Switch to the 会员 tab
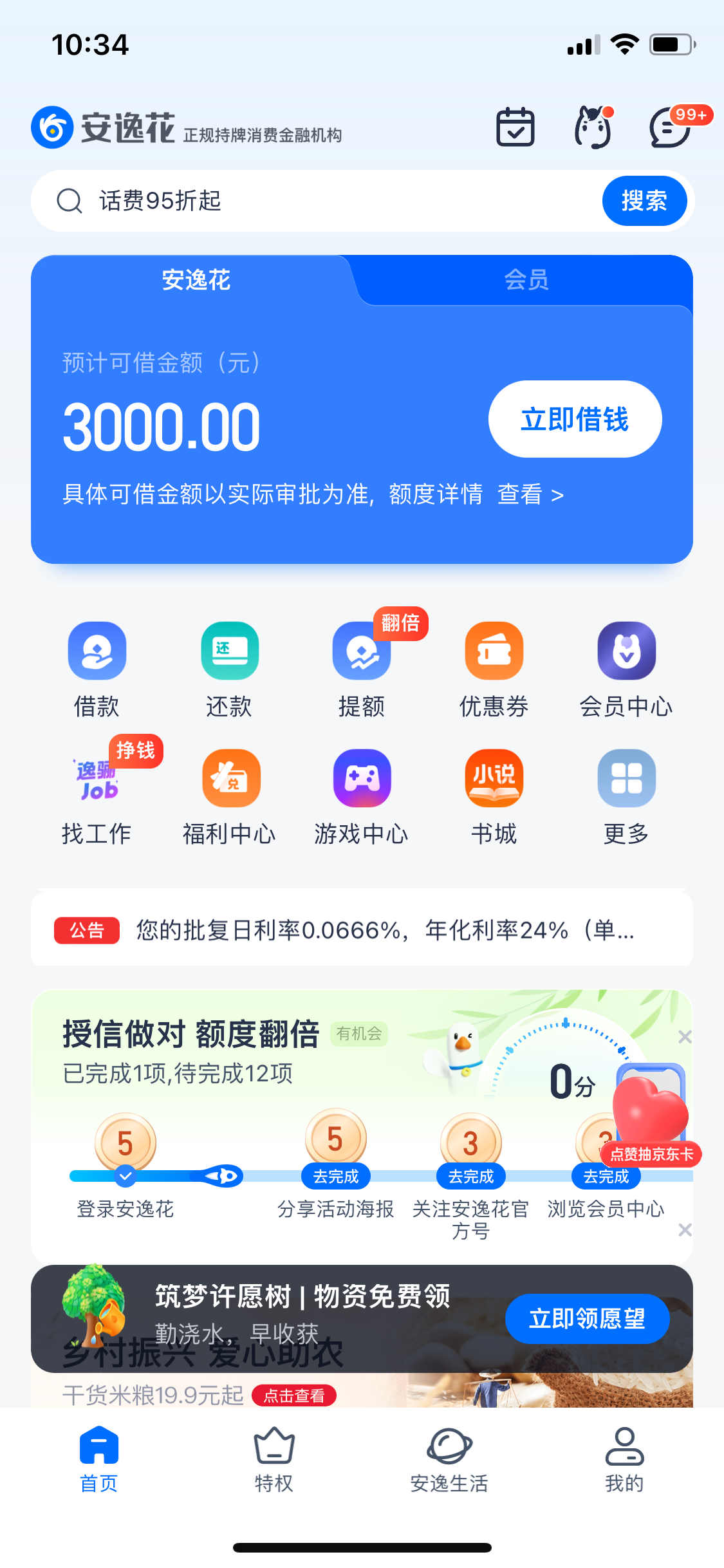 (526, 280)
